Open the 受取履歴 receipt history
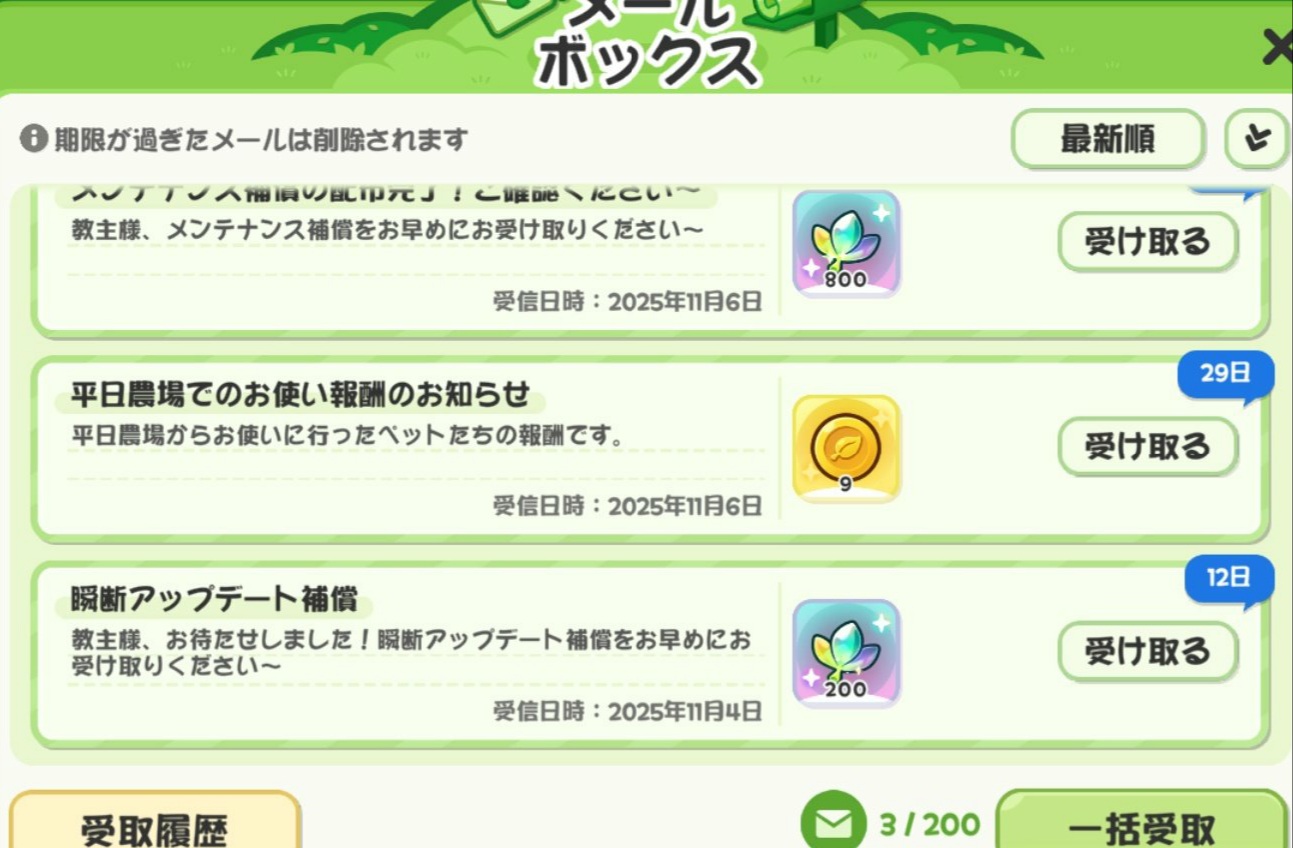Viewport: 1293px width, 848px height. [155, 826]
